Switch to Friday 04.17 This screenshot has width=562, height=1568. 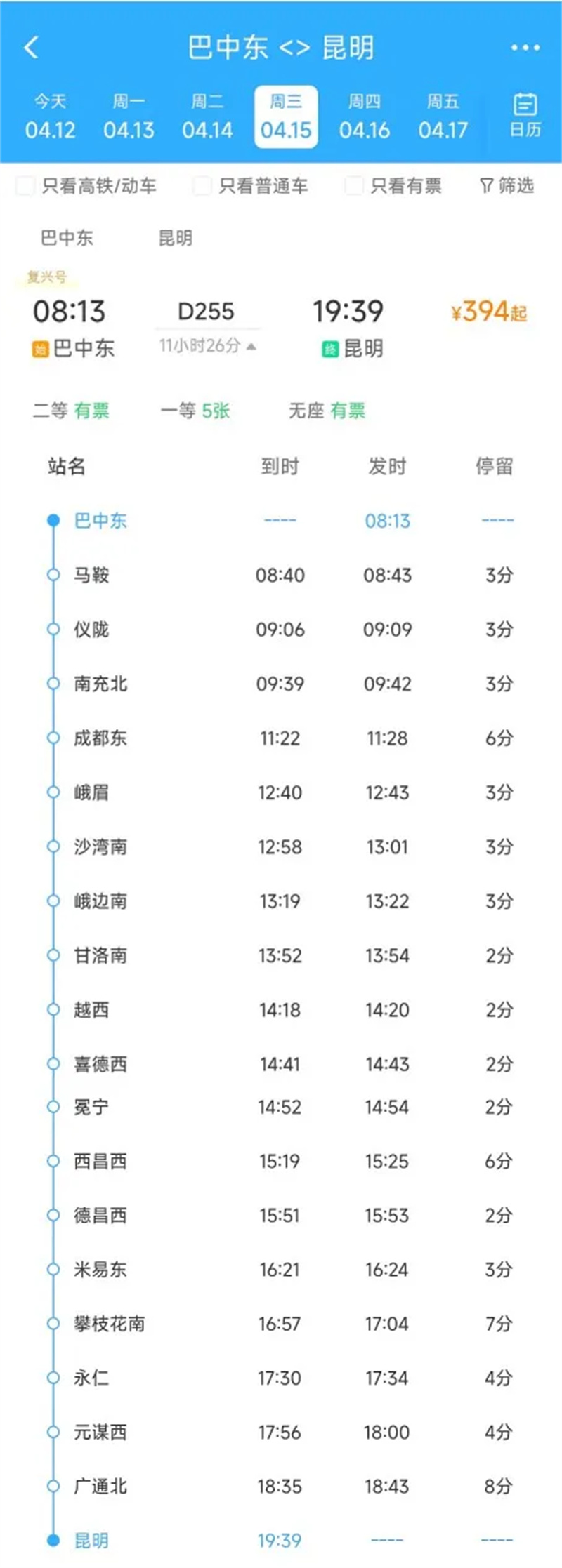coord(443,117)
